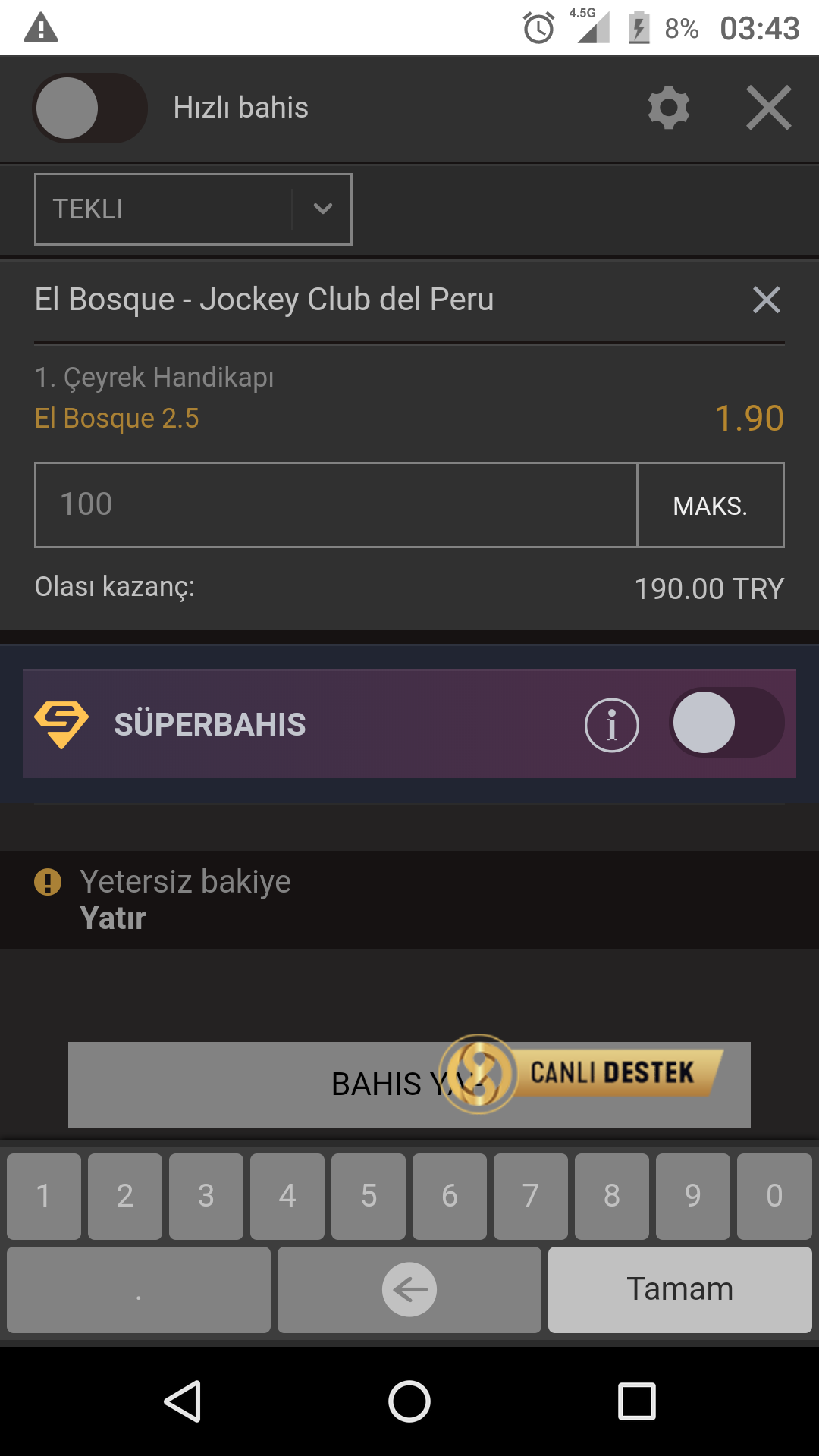Close the bet slip panel
Viewport: 819px width, 1456px height.
coord(768,108)
